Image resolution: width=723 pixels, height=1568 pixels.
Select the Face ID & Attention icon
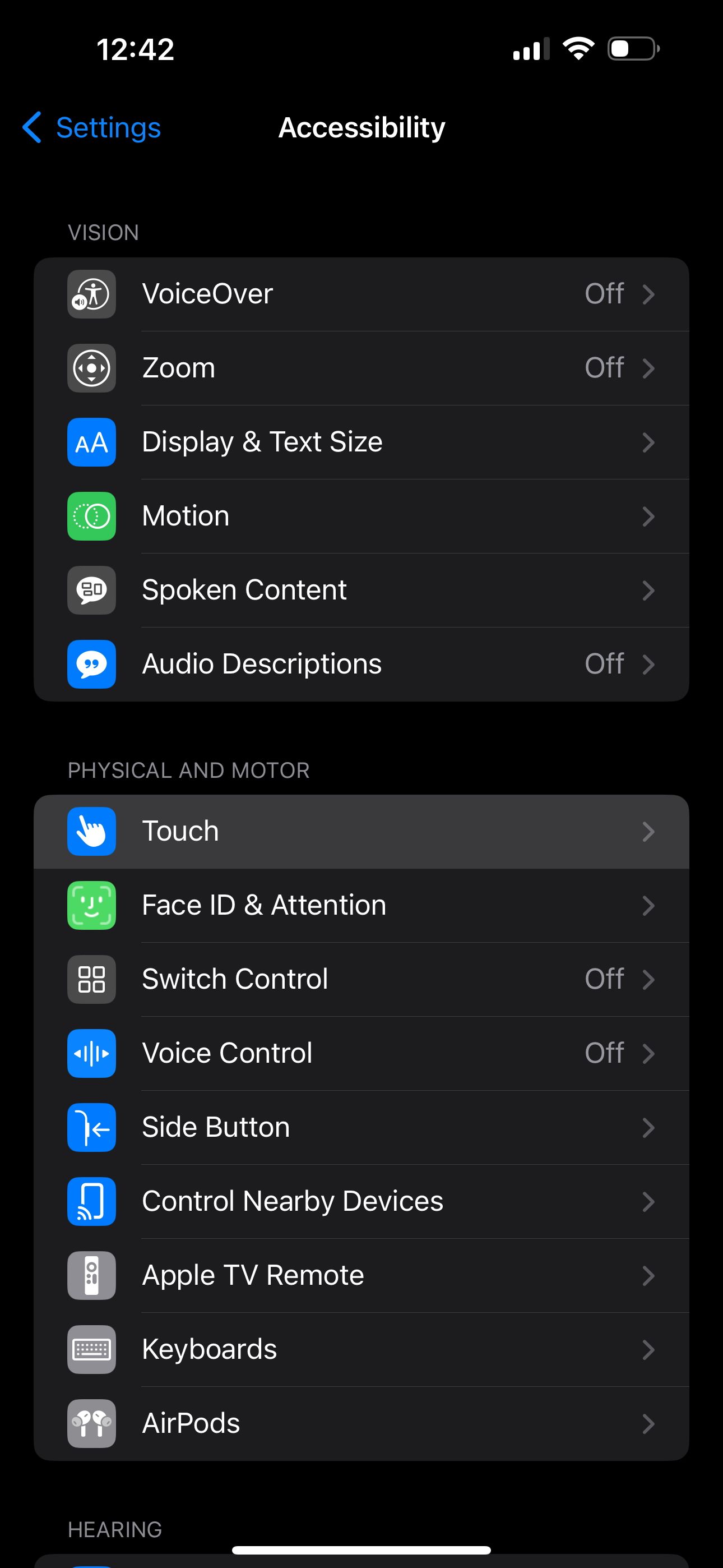point(91,906)
